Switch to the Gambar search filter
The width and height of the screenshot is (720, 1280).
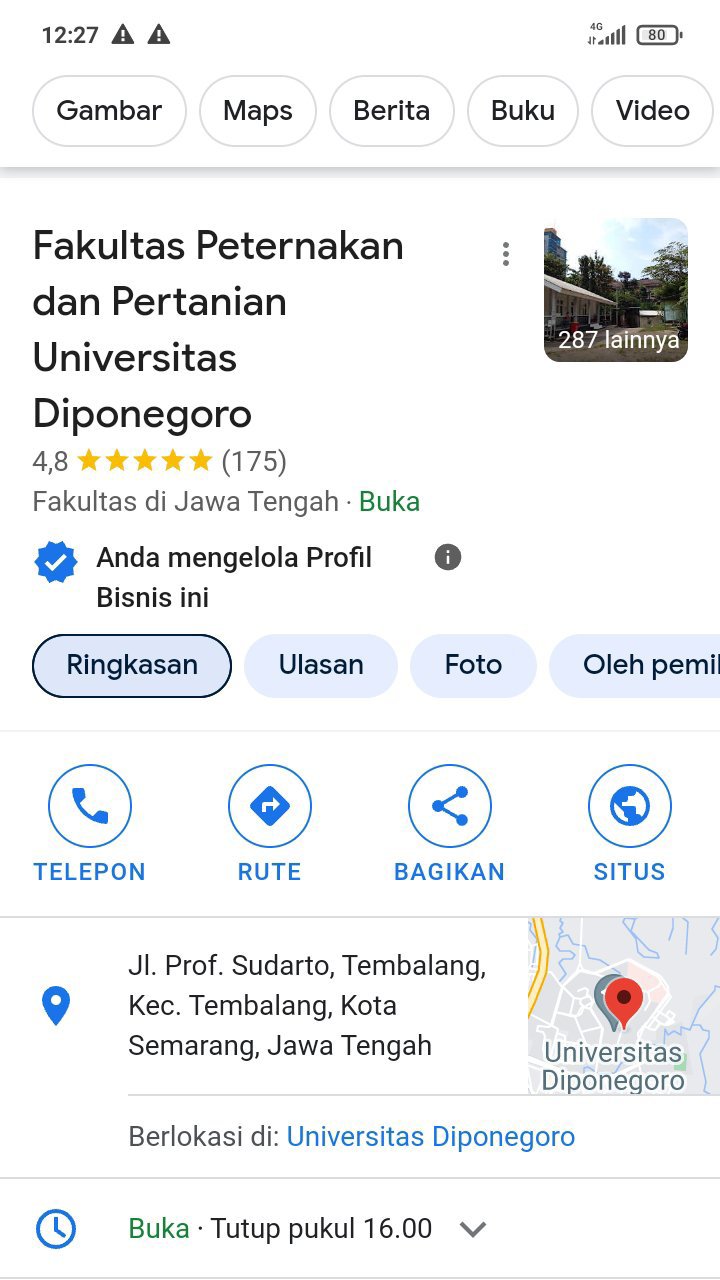pyautogui.click(x=109, y=111)
